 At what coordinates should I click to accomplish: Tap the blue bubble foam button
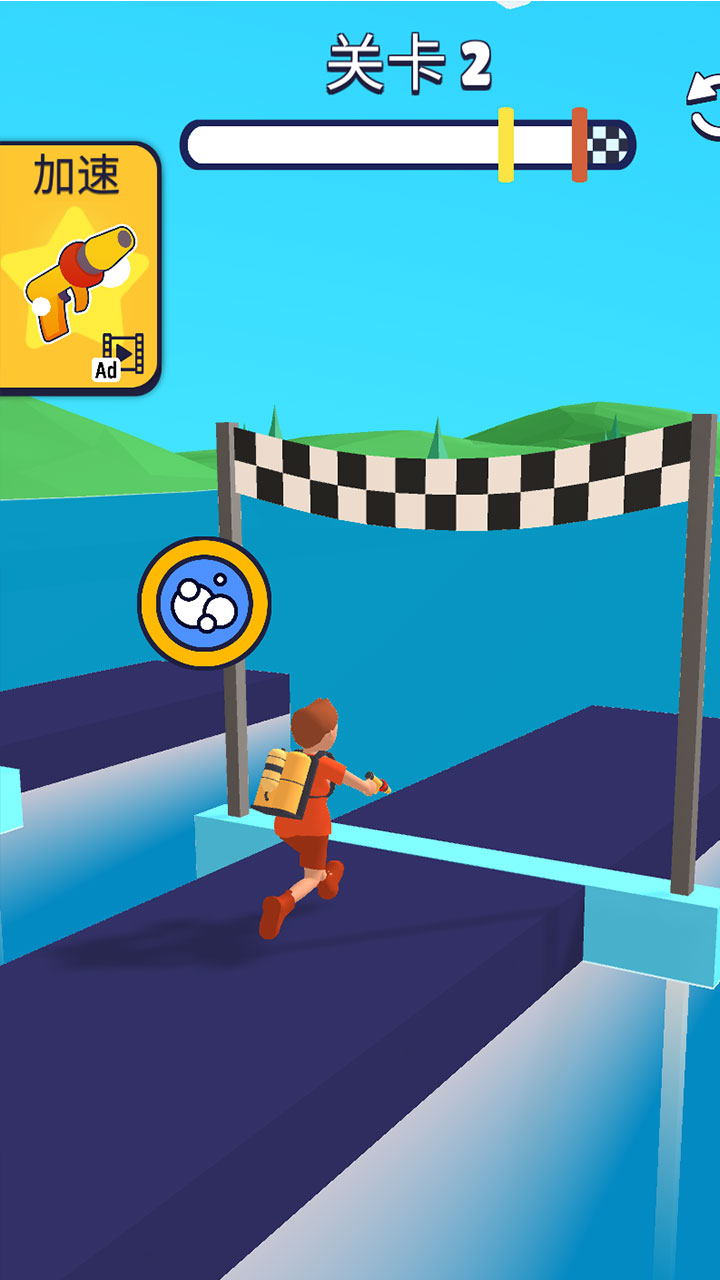pyautogui.click(x=204, y=603)
